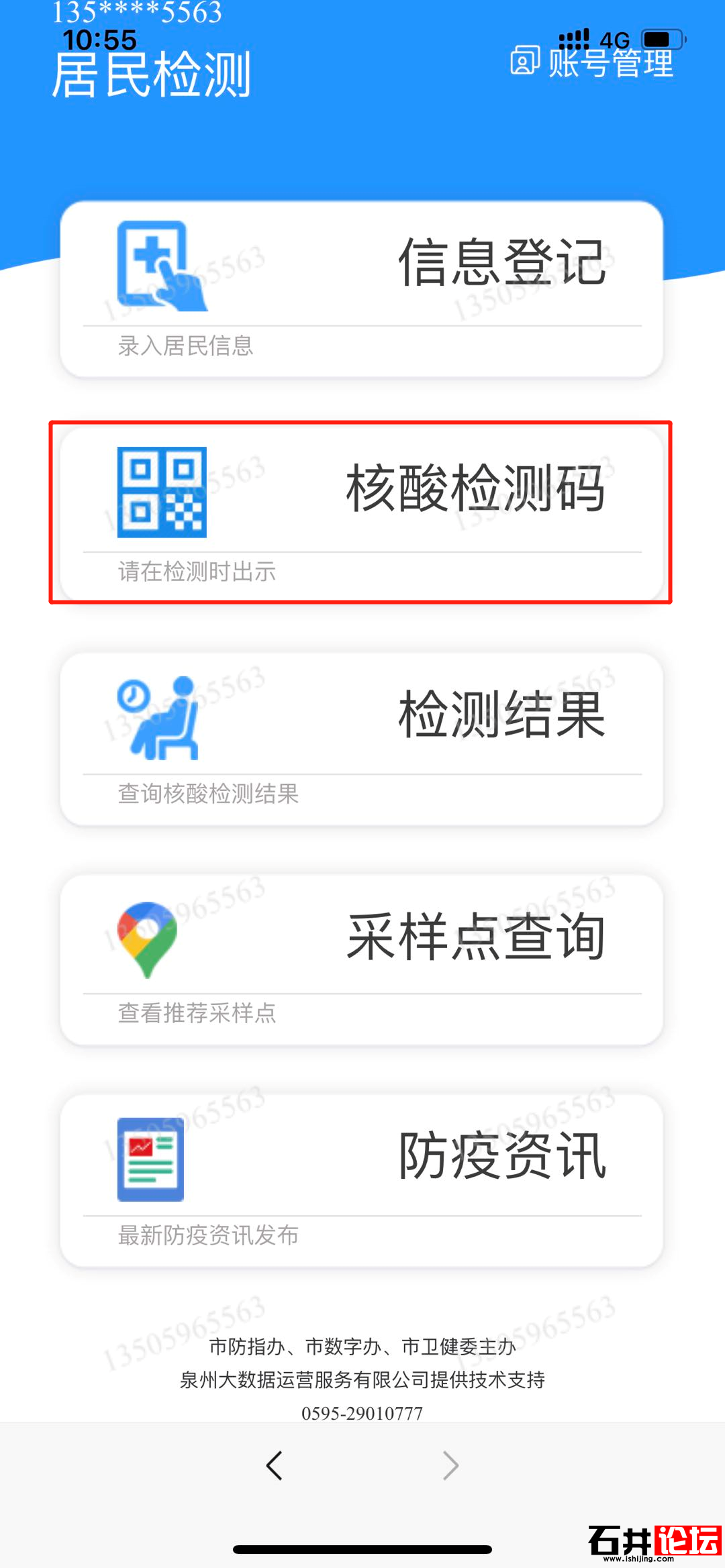Open the 检测结果 card
725x1568 pixels.
[x=362, y=738]
